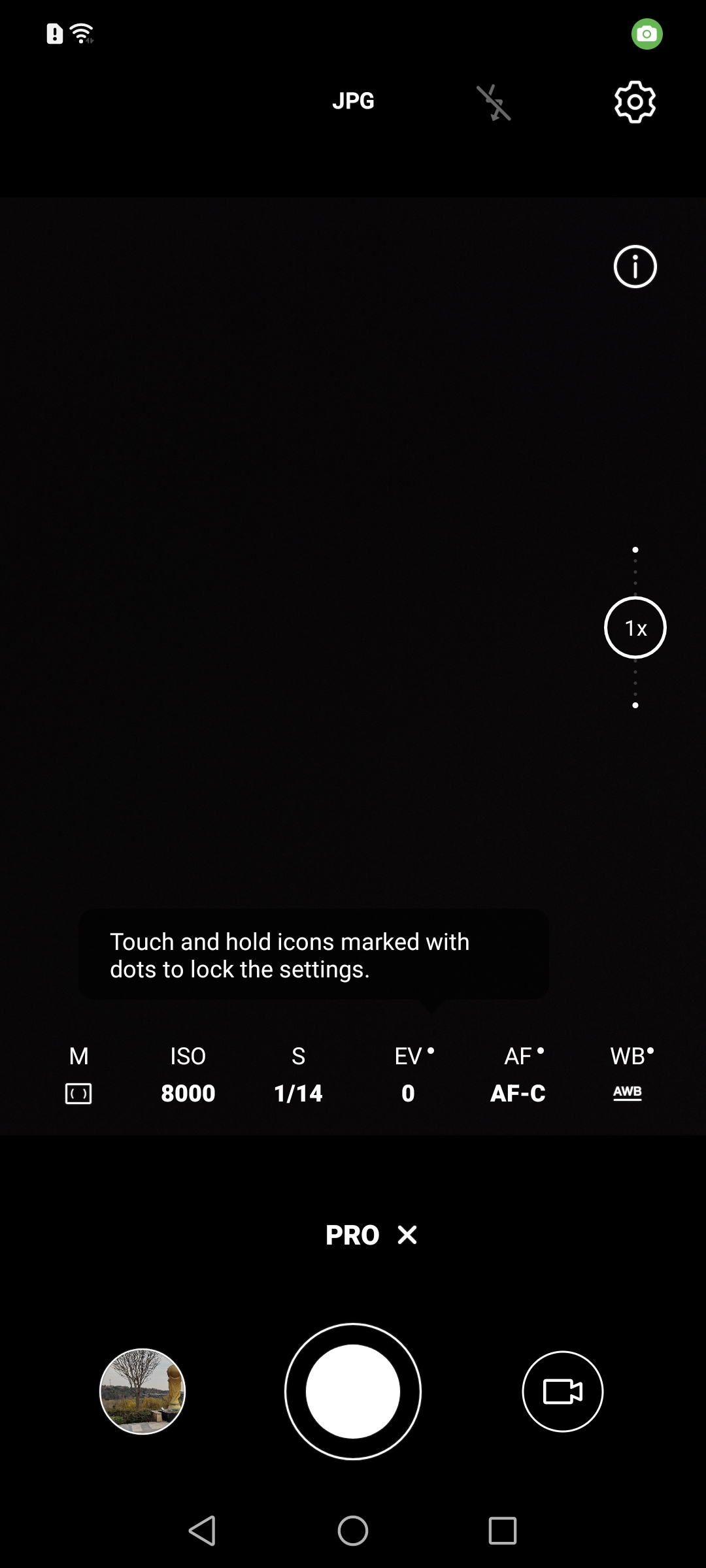Toggle the flash setting
This screenshot has height=1568, width=706.
pyautogui.click(x=494, y=103)
